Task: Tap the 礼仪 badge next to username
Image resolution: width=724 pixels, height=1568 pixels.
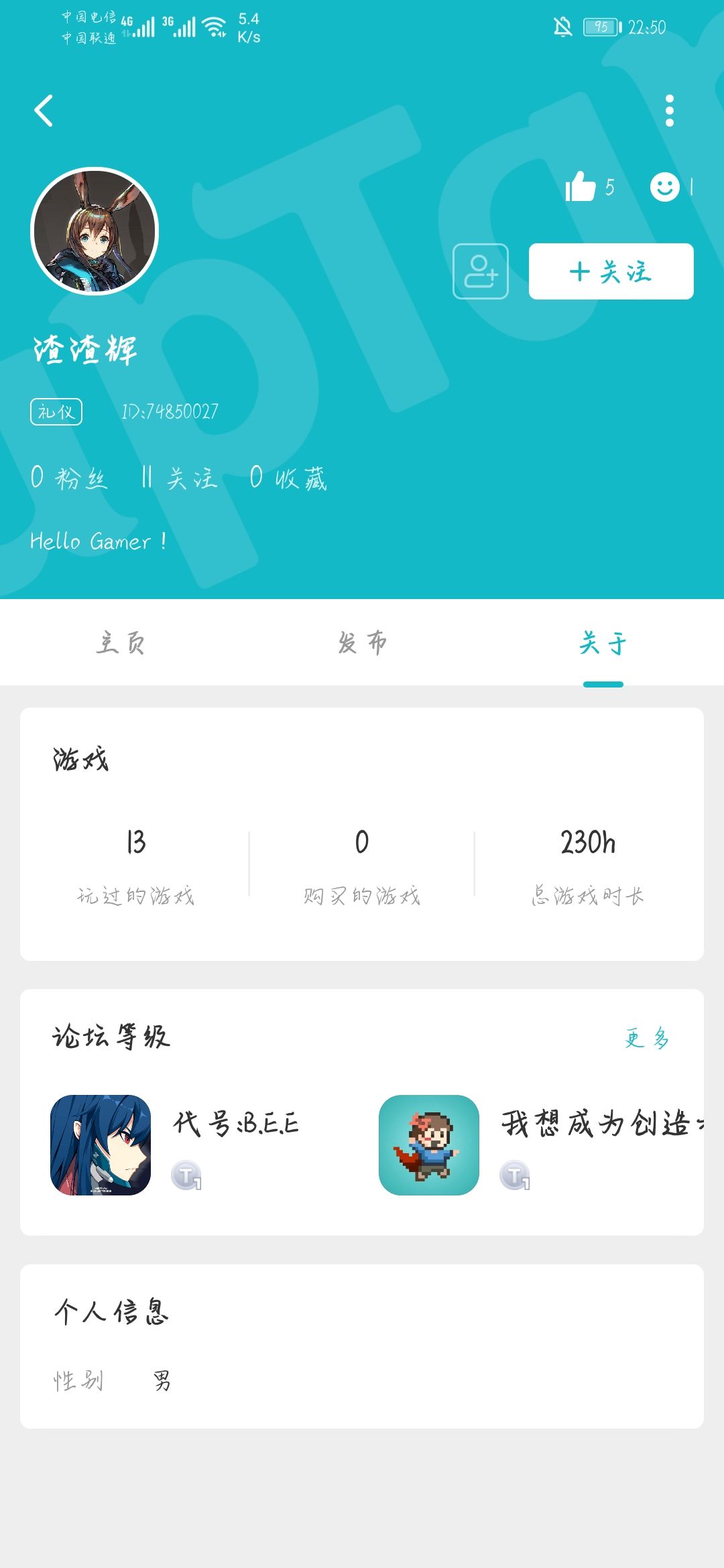Action: pos(57,411)
